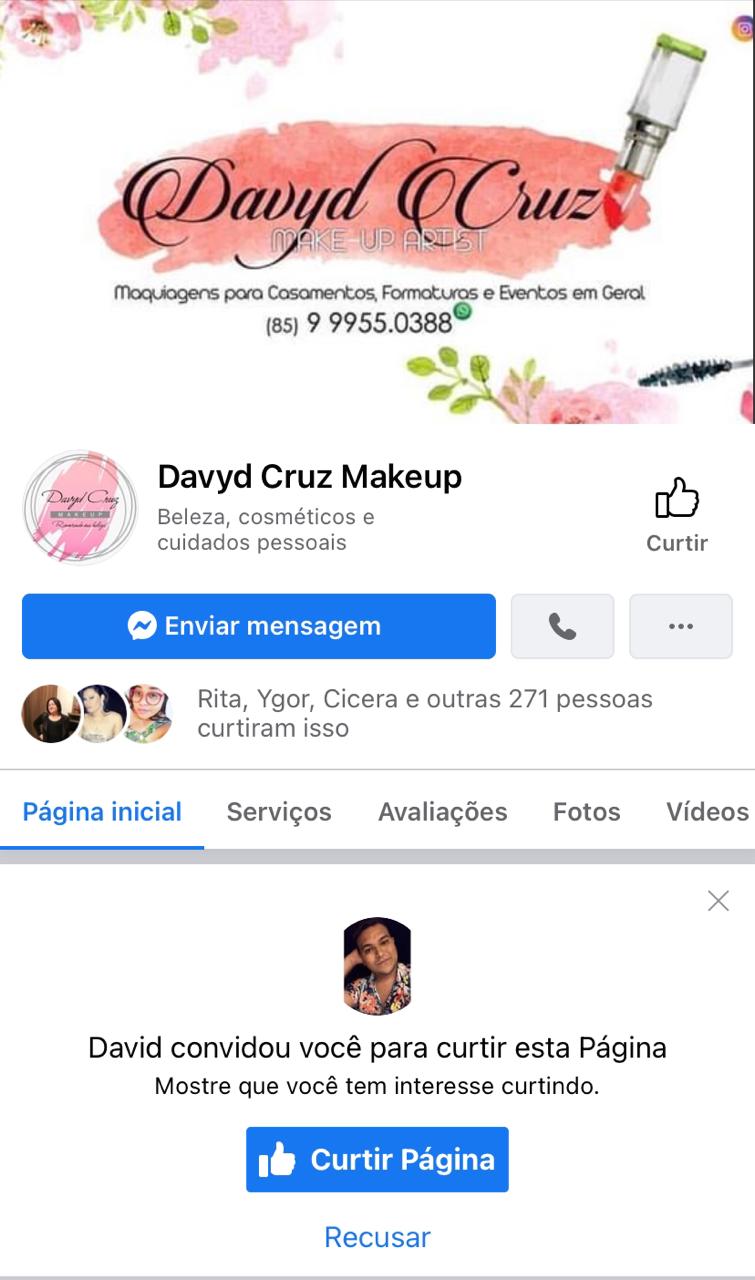
Task: Open the cover photo banner
Action: (x=377, y=210)
